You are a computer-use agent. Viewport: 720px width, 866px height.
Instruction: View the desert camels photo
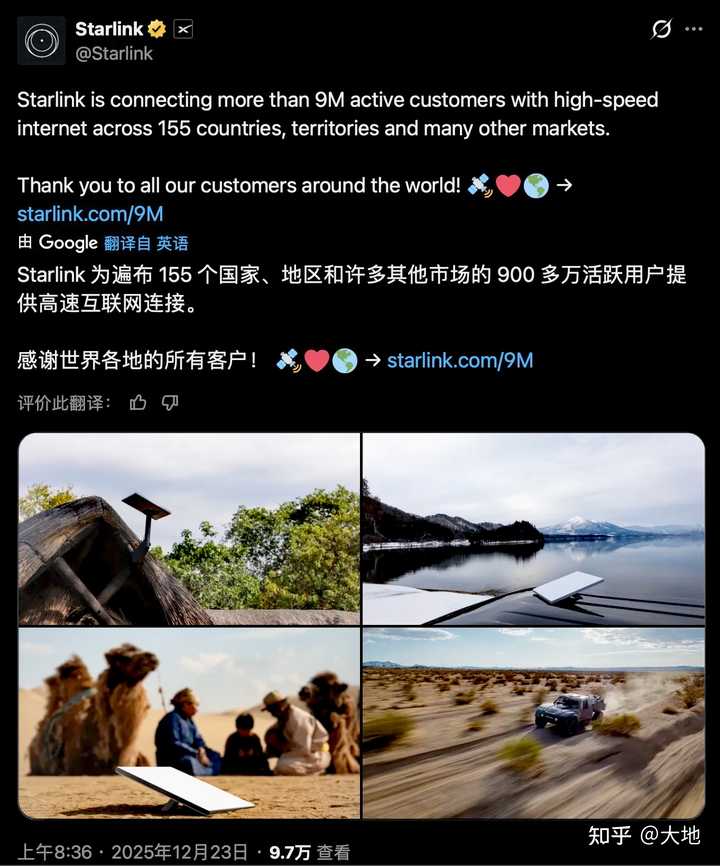[189, 723]
